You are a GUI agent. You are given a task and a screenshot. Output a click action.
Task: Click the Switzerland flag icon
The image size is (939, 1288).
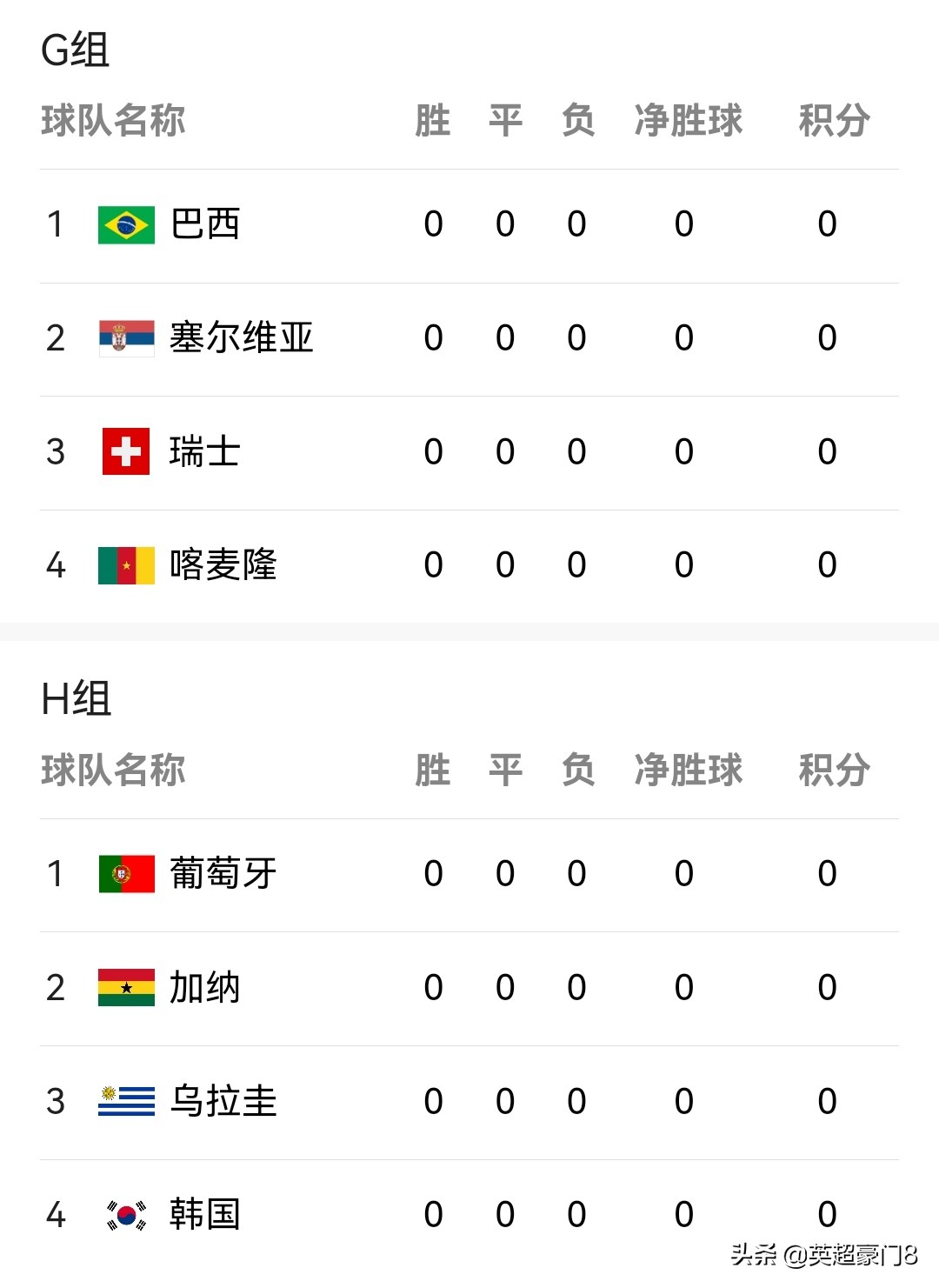(126, 451)
